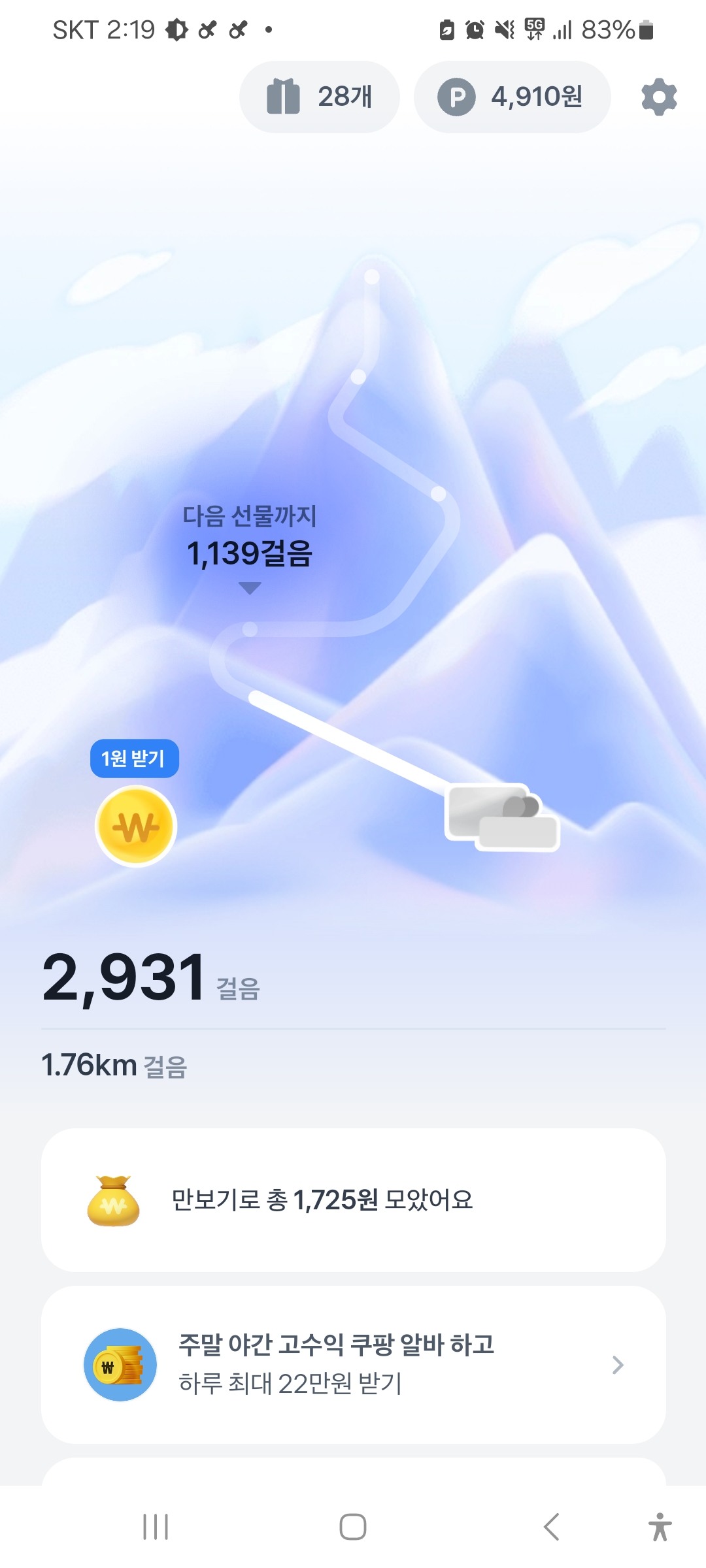Viewport: 706px width, 1568px height.
Task: Go back with the system back button
Action: pos(551,1527)
